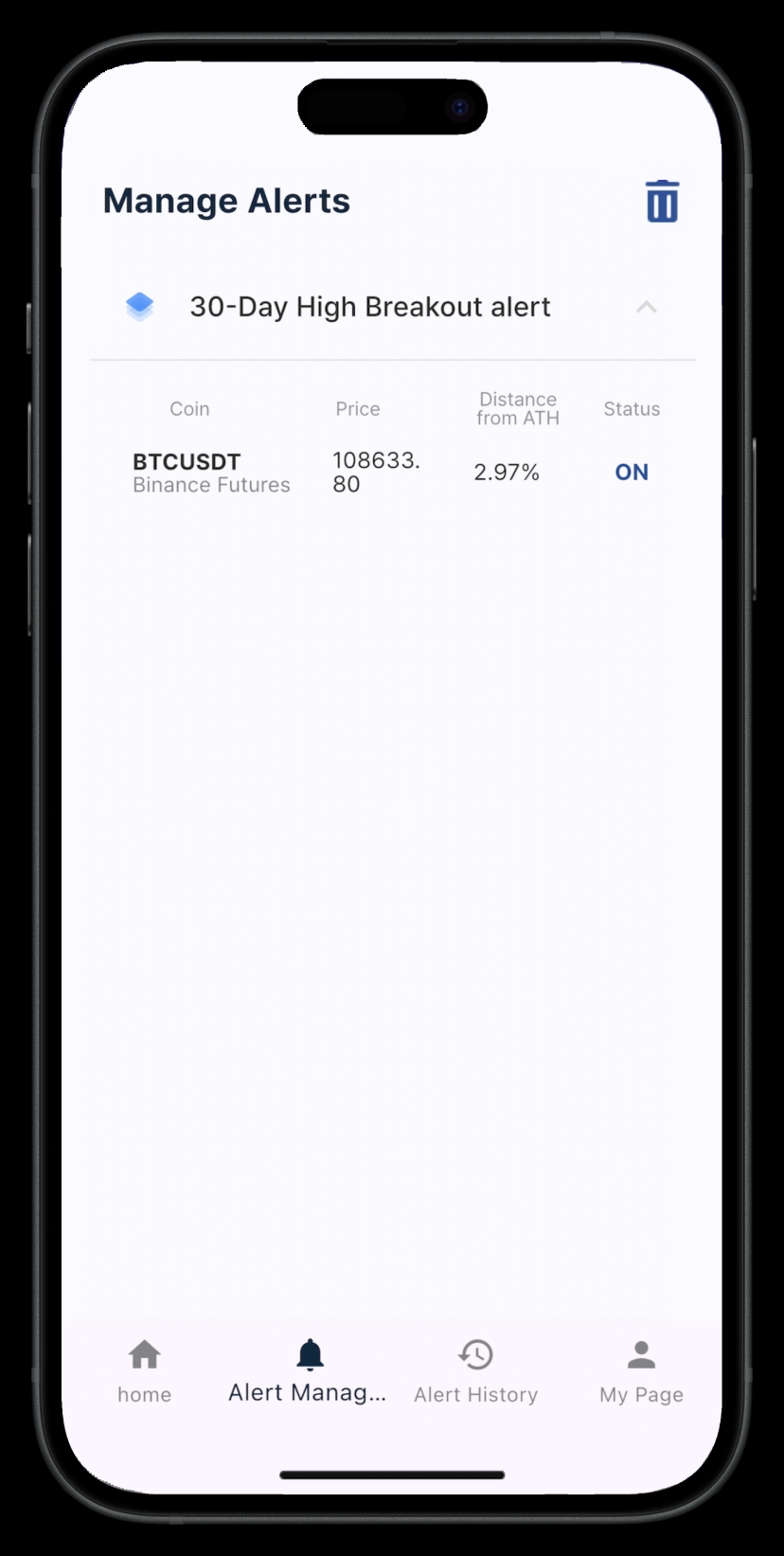784x1556 pixels.
Task: Go to the home tab
Action: (144, 1370)
